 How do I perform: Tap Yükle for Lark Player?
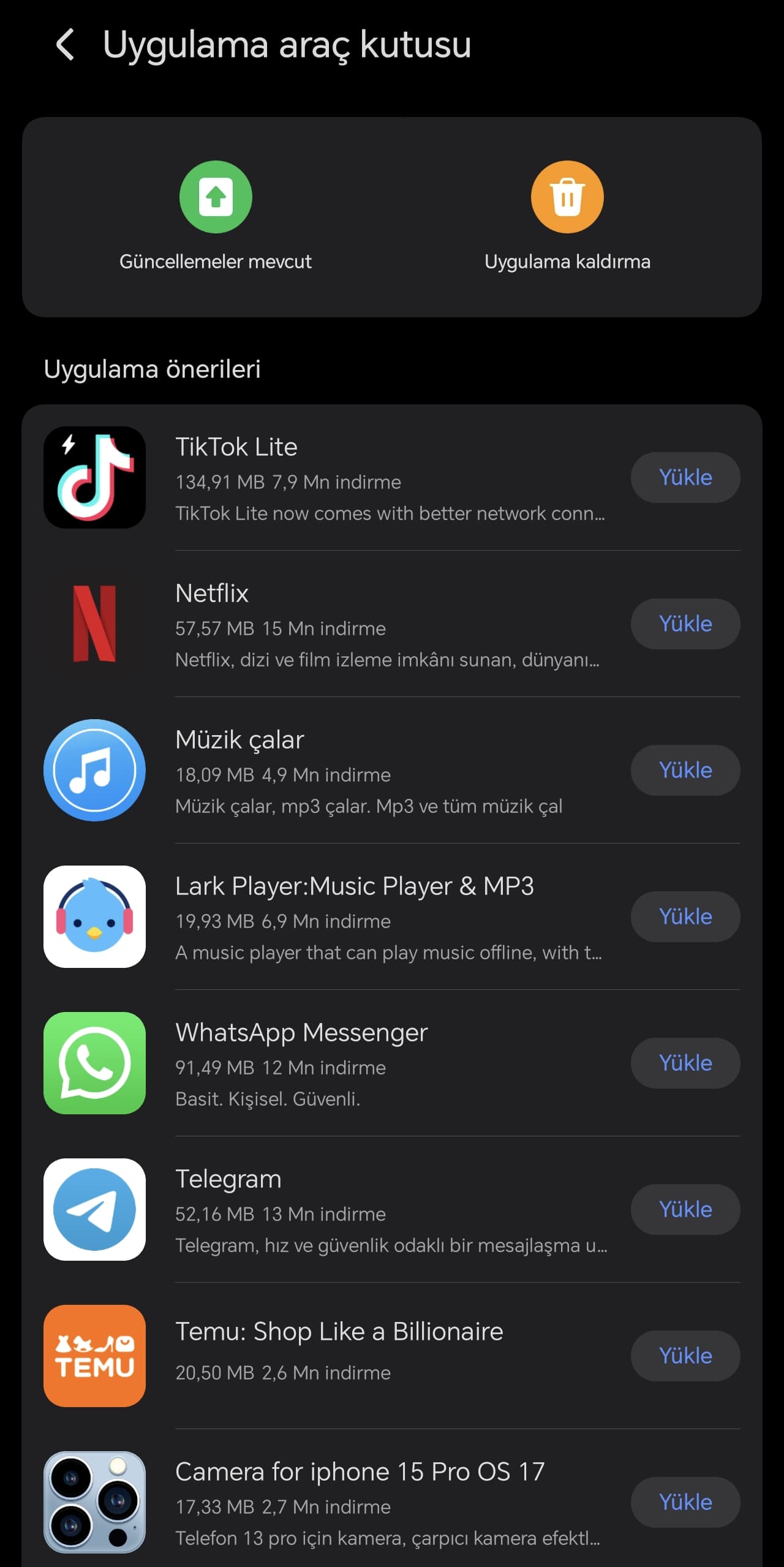[x=685, y=917]
